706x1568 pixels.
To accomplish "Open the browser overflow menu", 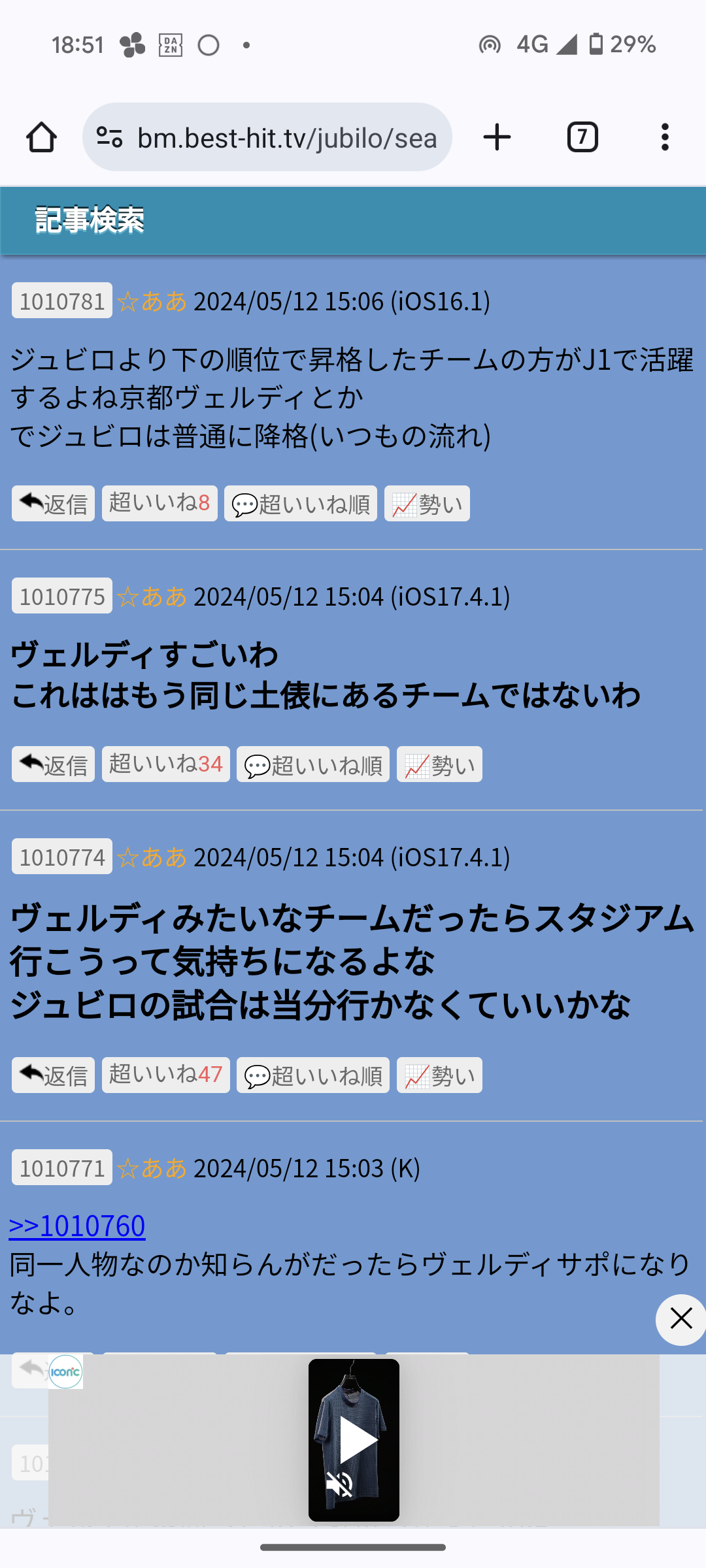I will [x=665, y=137].
